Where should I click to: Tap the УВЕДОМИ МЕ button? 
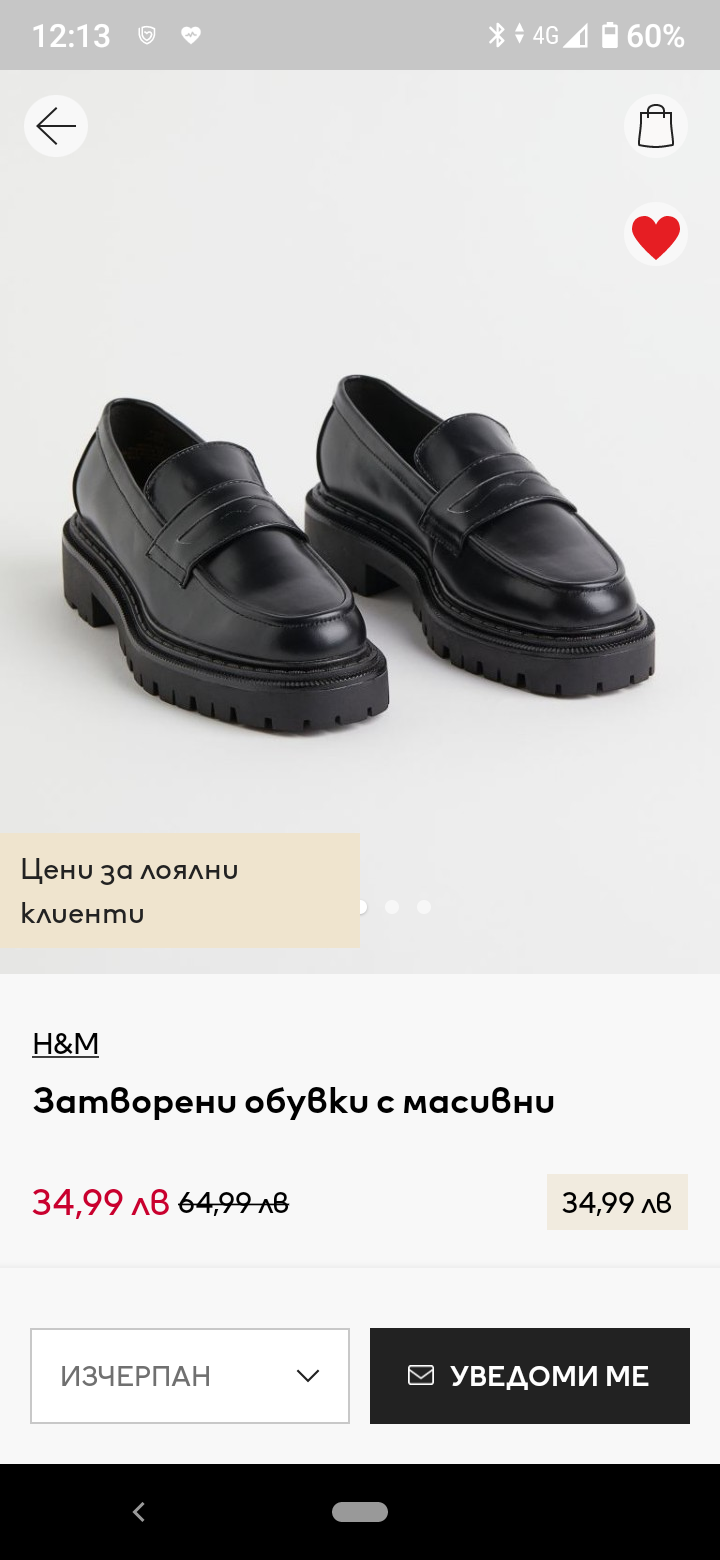530,1376
